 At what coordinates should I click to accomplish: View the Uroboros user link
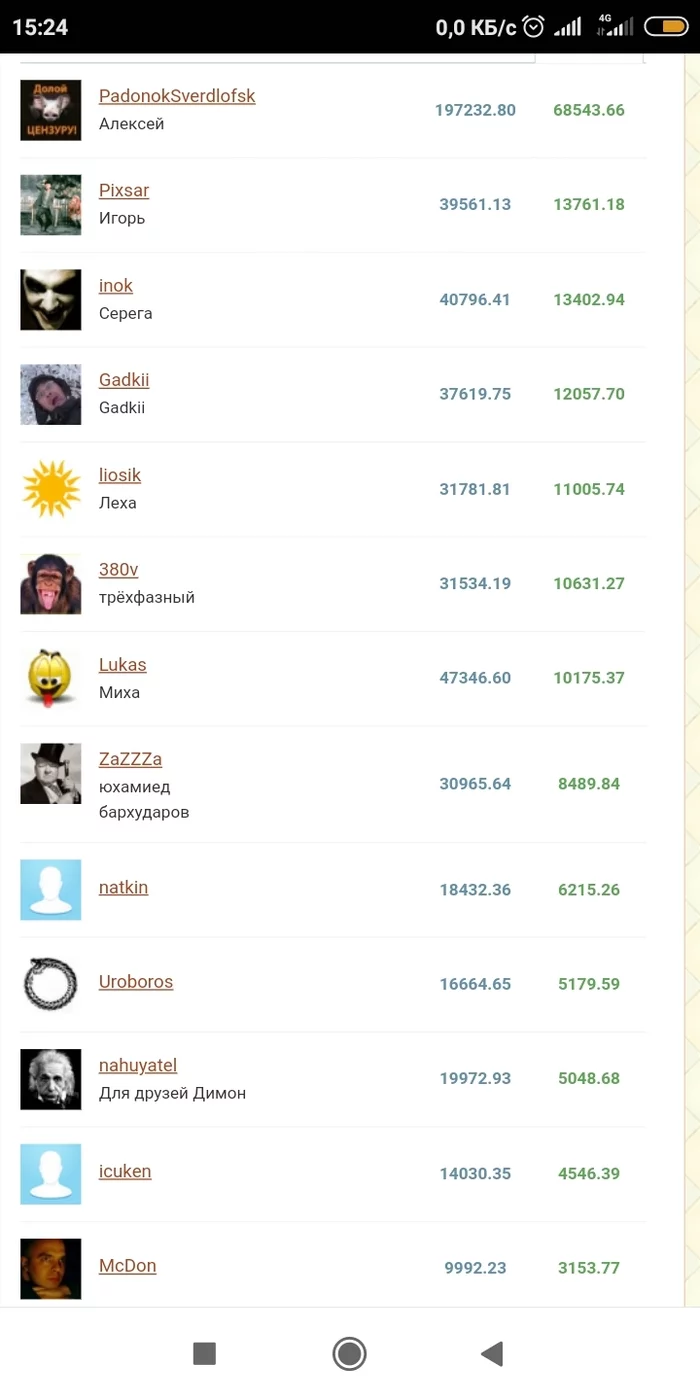click(x=136, y=981)
